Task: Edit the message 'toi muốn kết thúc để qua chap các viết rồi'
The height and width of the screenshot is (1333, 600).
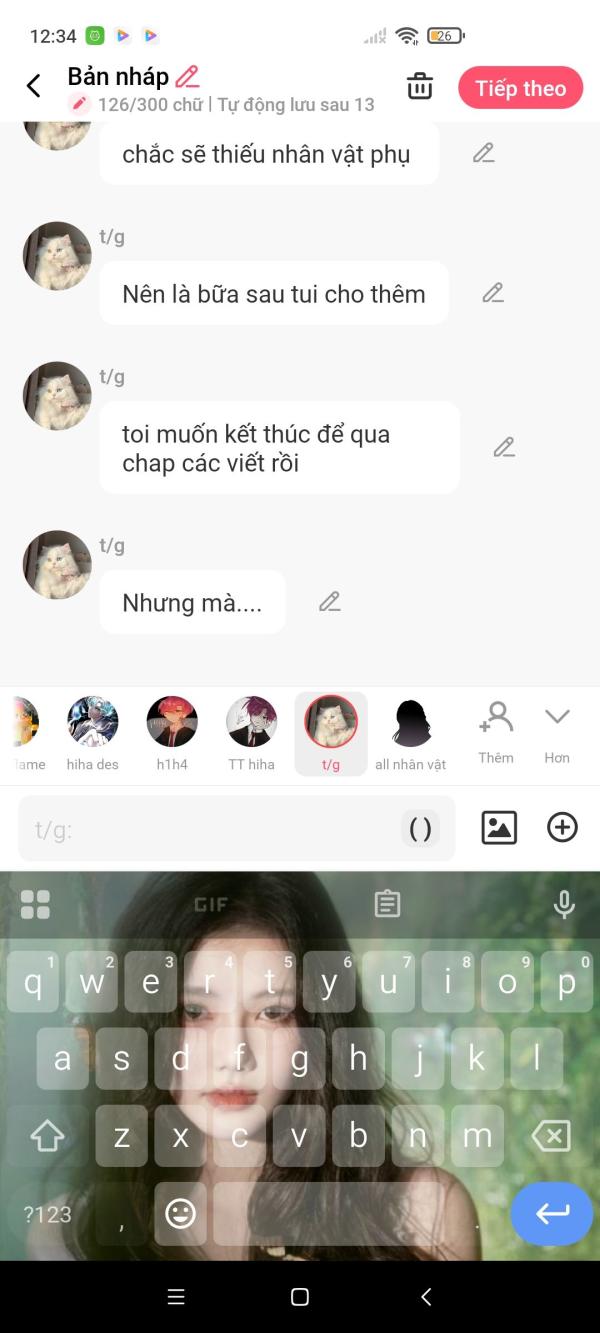Action: point(504,447)
